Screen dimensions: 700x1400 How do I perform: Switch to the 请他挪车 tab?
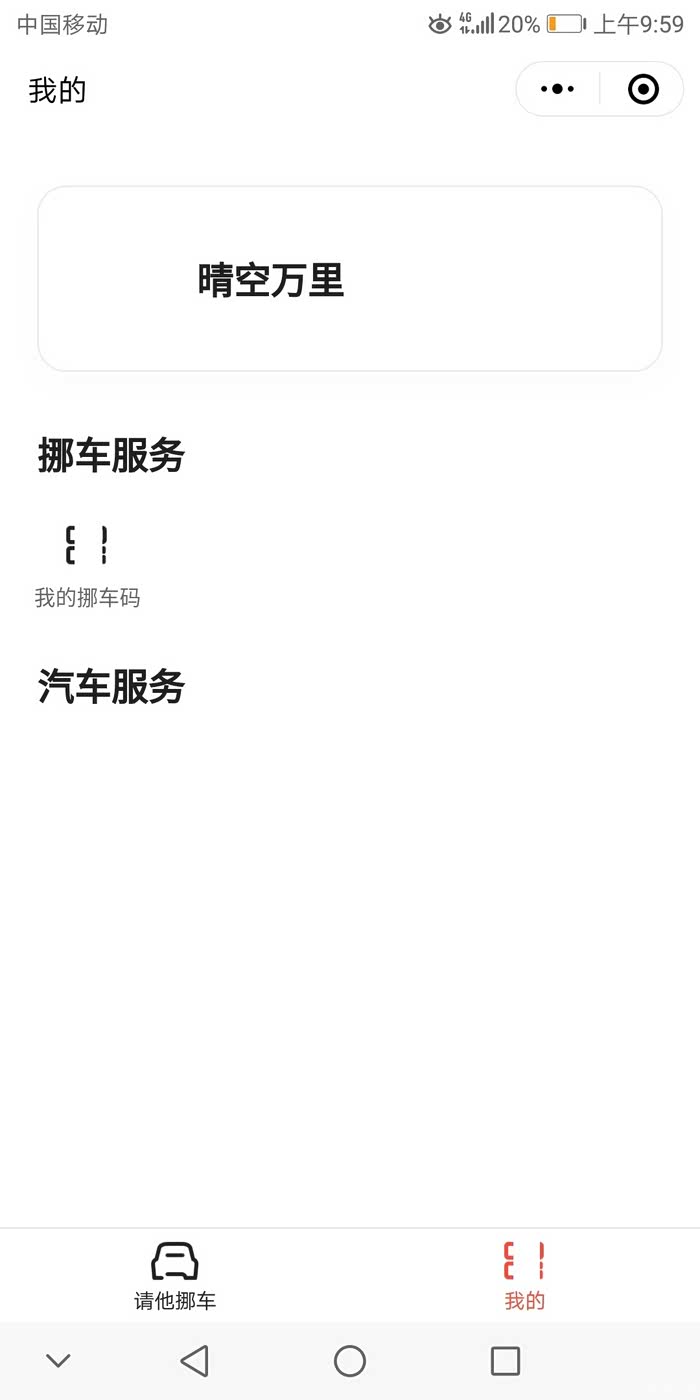click(175, 1276)
